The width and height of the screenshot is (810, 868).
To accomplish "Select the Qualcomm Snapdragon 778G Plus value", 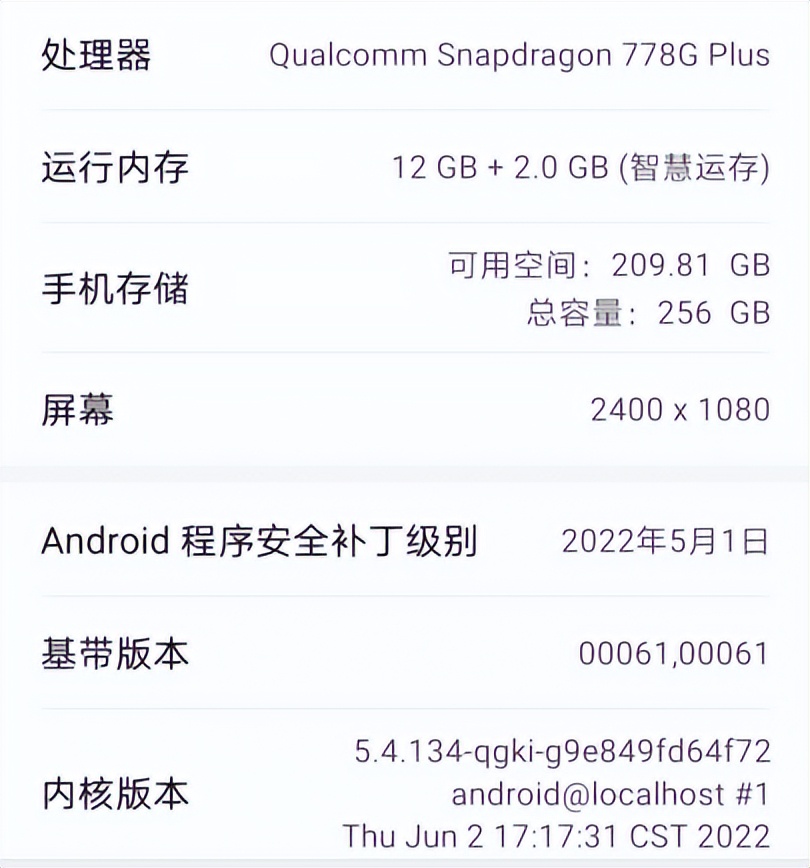I will click(x=520, y=57).
